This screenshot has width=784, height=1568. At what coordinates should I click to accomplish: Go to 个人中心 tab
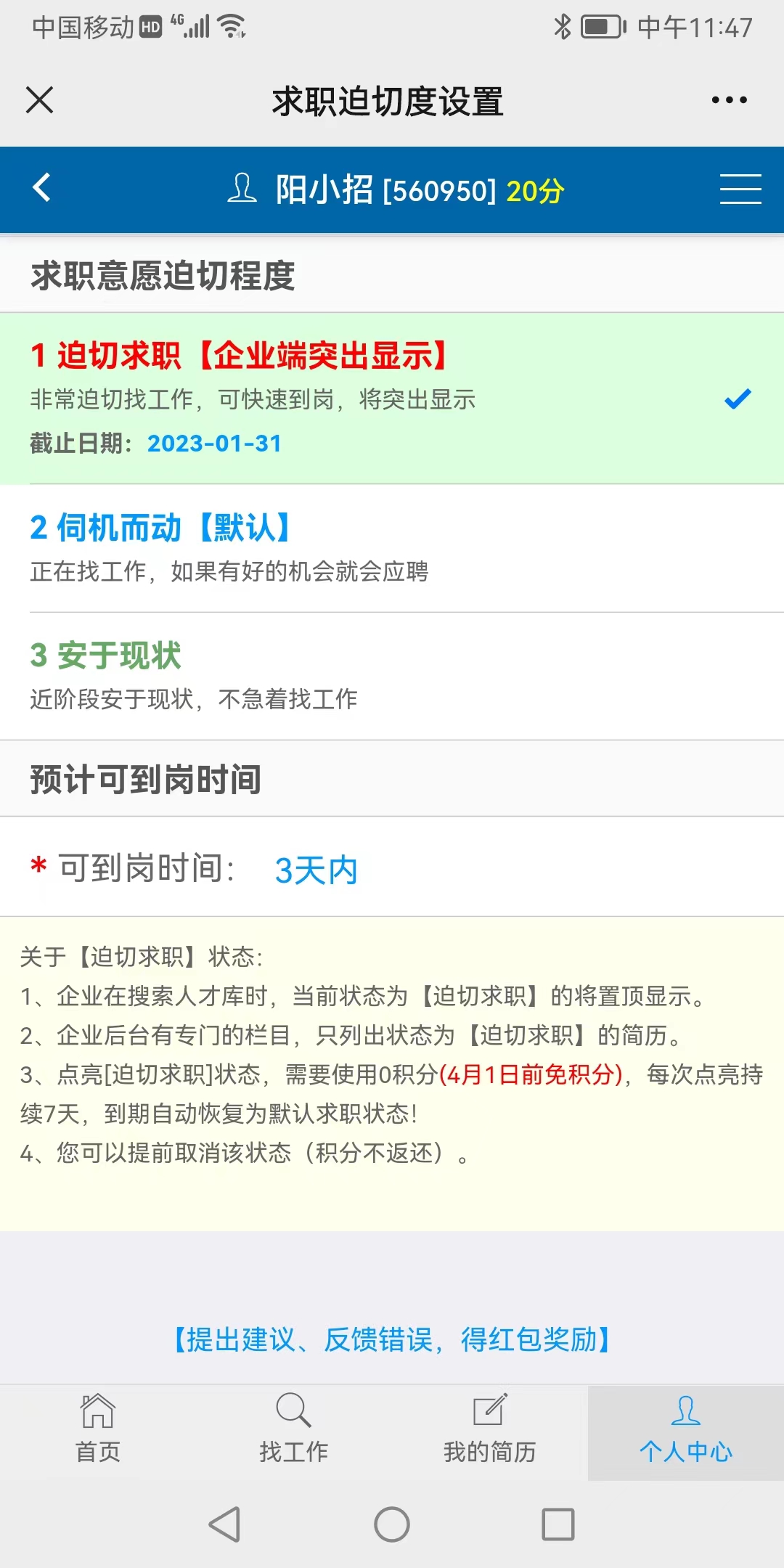[686, 1430]
